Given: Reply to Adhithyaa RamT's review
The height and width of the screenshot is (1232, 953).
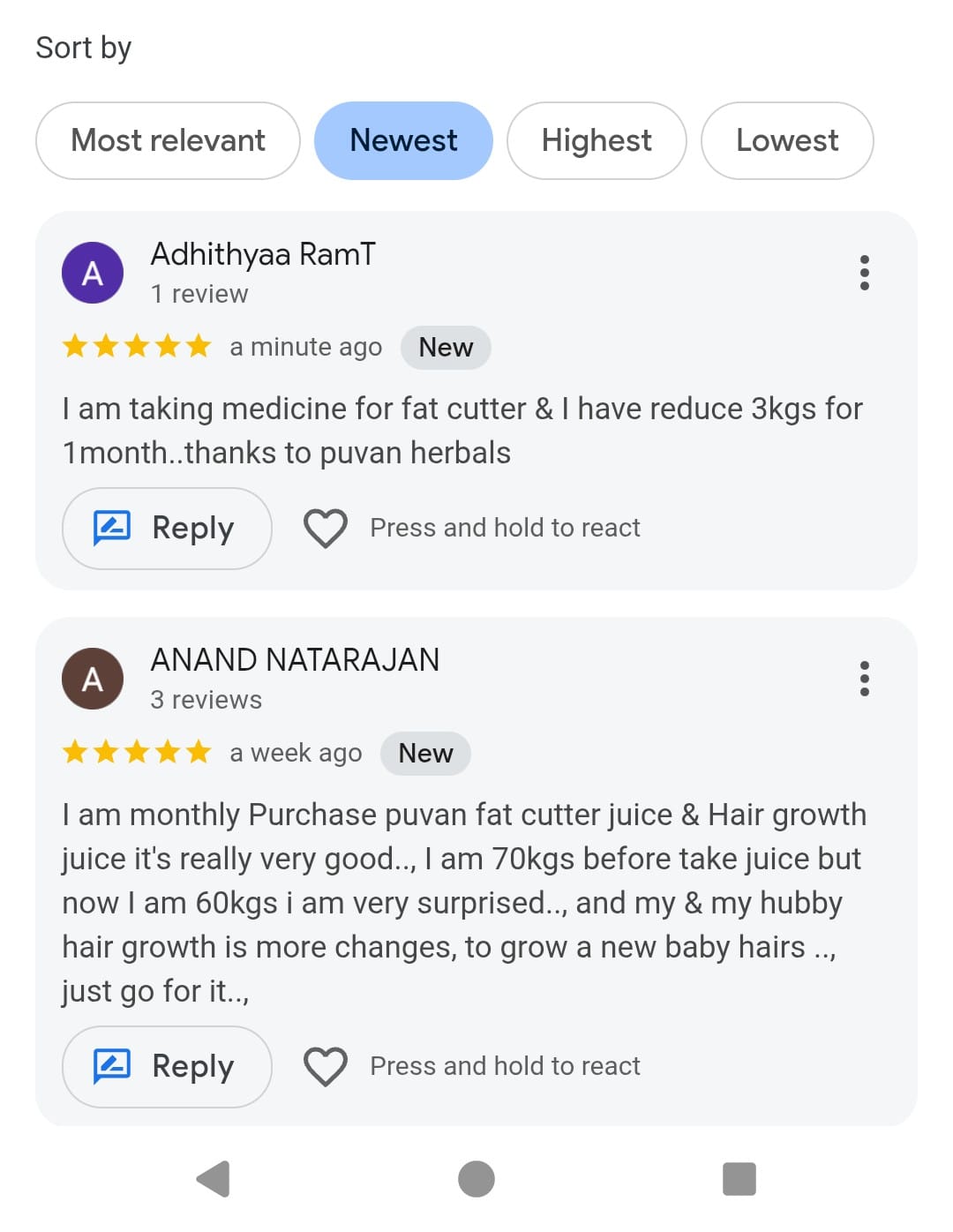Looking at the screenshot, I should pyautogui.click(x=167, y=529).
